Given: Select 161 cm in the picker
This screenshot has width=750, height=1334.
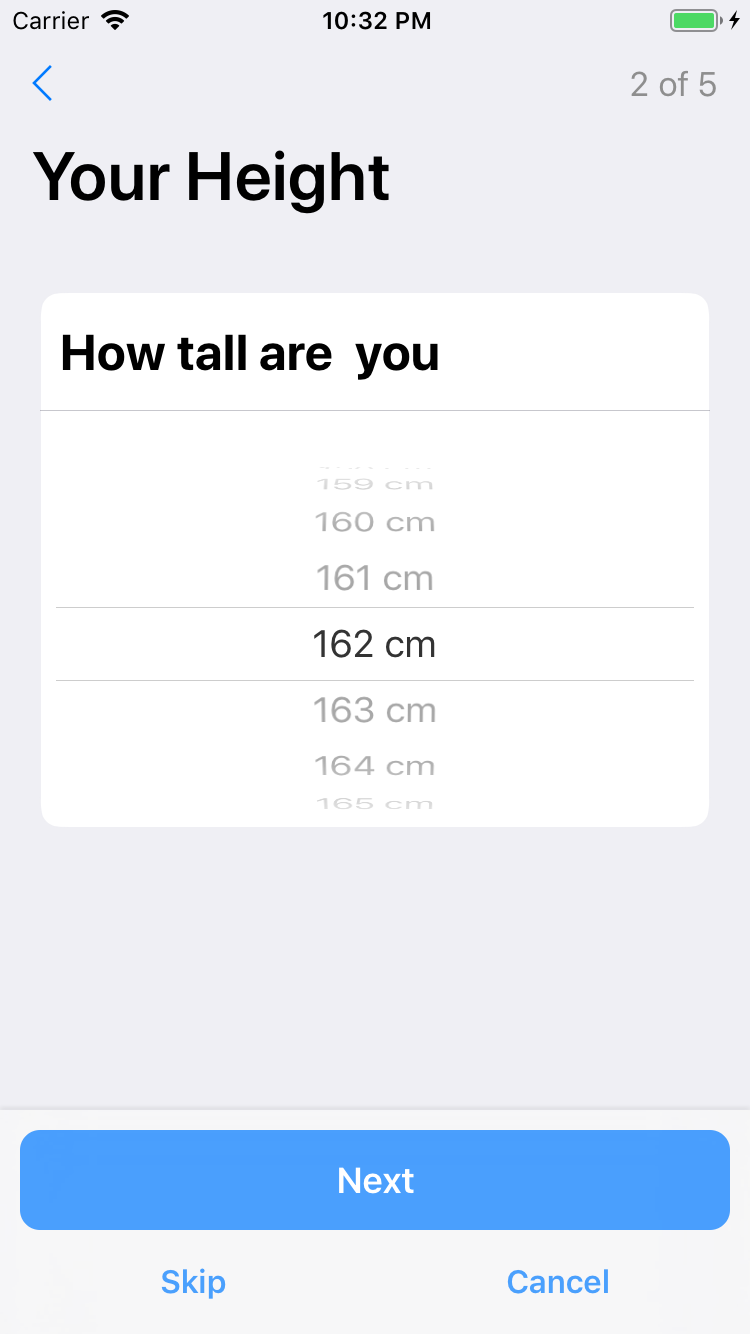Looking at the screenshot, I should [x=375, y=578].
